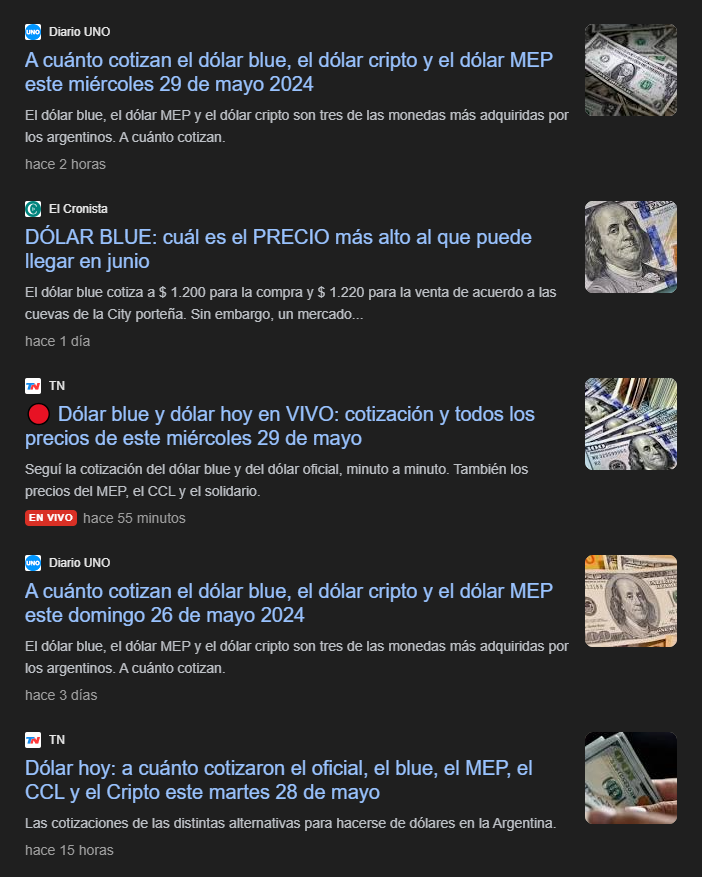This screenshot has height=877, width=702.
Task: Open El Cronista DÓLAR BLUE precio junio article
Action: [x=278, y=249]
